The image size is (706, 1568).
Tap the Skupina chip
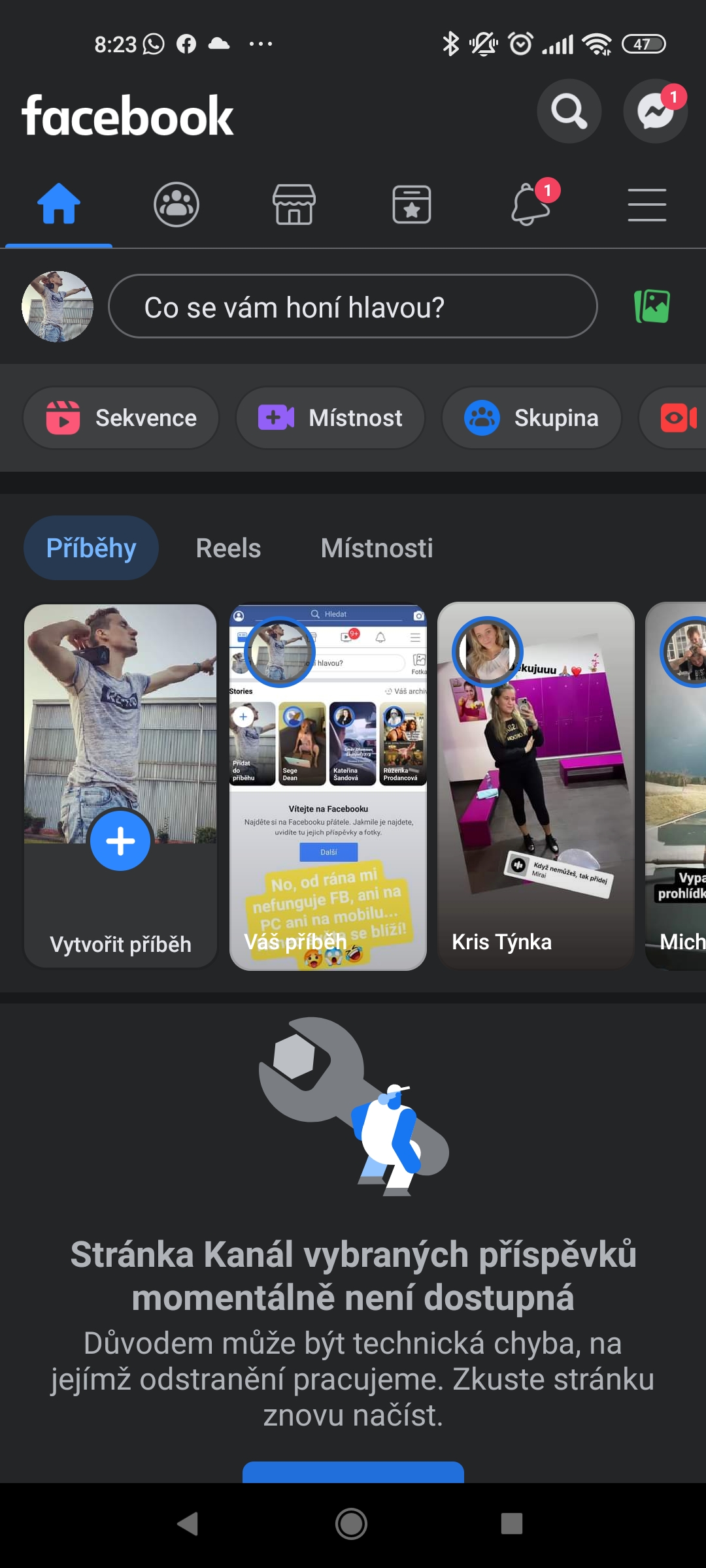click(x=531, y=418)
